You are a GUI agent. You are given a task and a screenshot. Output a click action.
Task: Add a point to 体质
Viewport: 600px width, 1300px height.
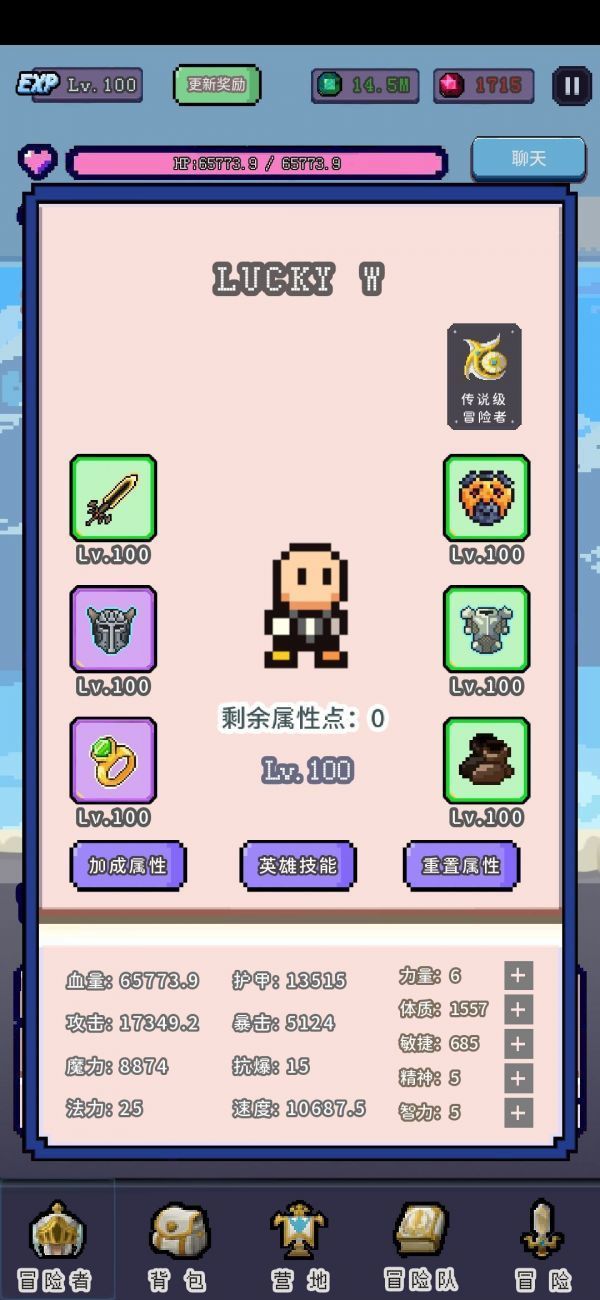click(x=518, y=1010)
